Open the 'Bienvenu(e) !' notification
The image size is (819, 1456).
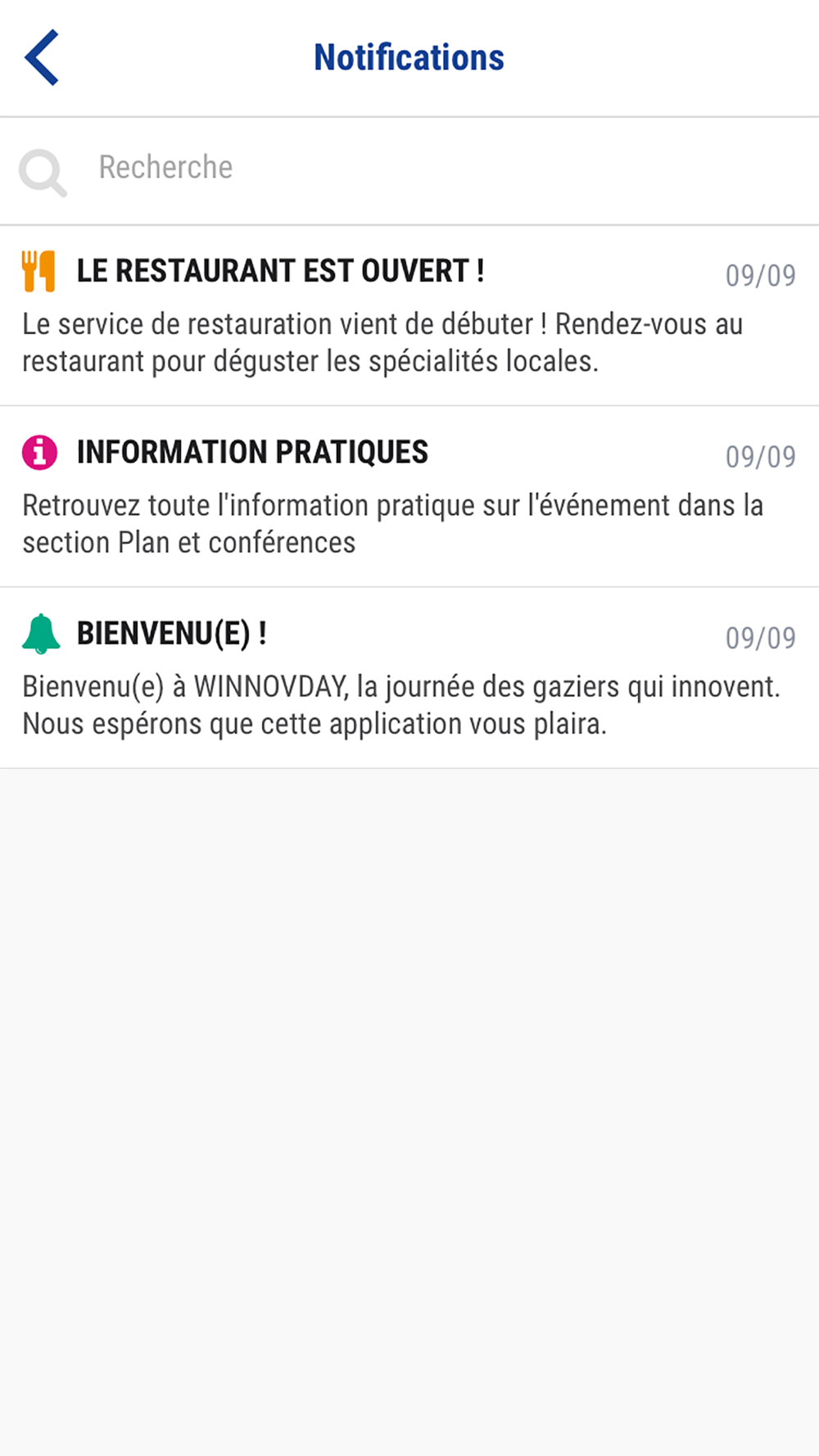click(409, 678)
